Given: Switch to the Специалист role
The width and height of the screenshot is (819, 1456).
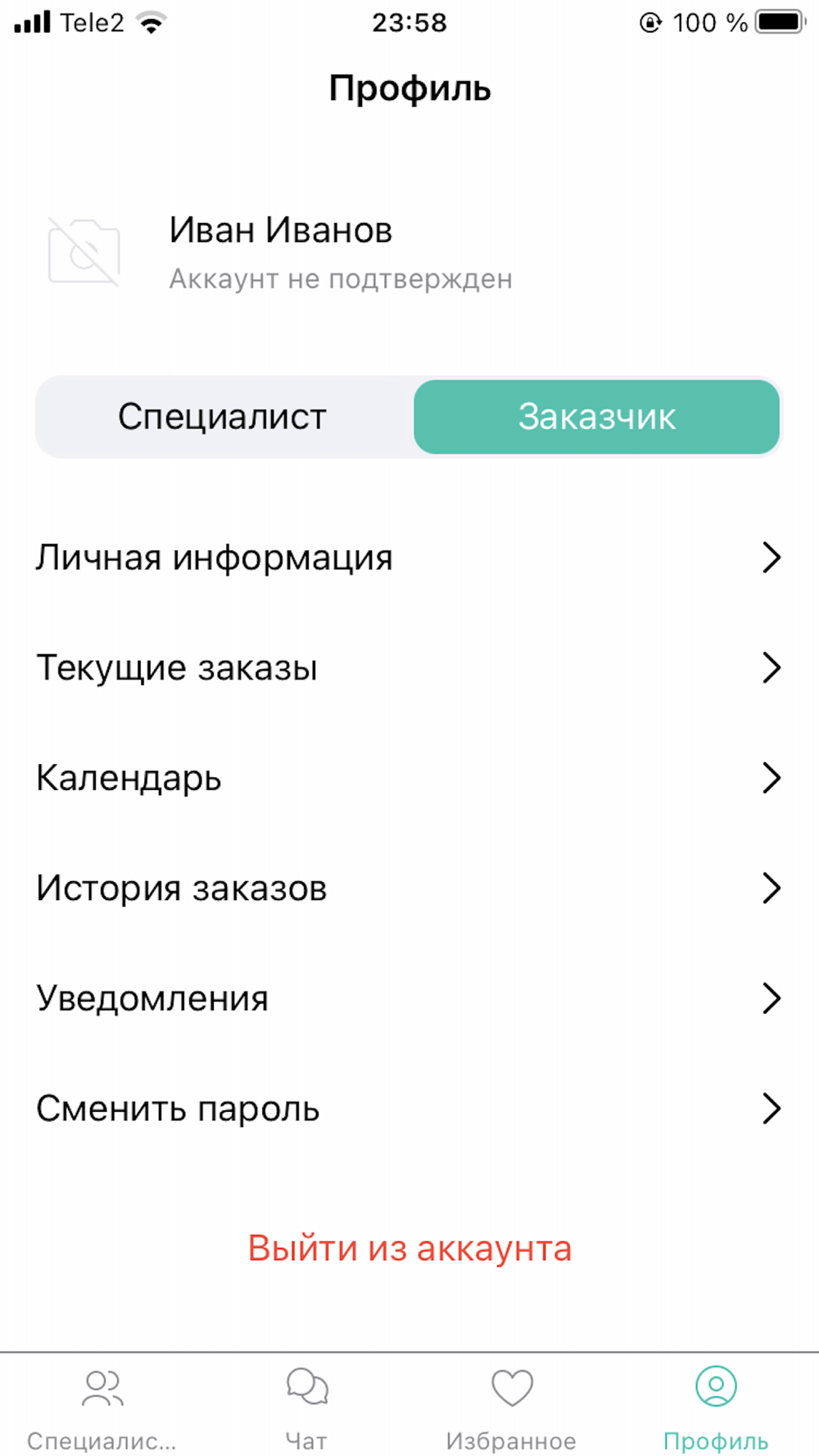Looking at the screenshot, I should pyautogui.click(x=223, y=417).
